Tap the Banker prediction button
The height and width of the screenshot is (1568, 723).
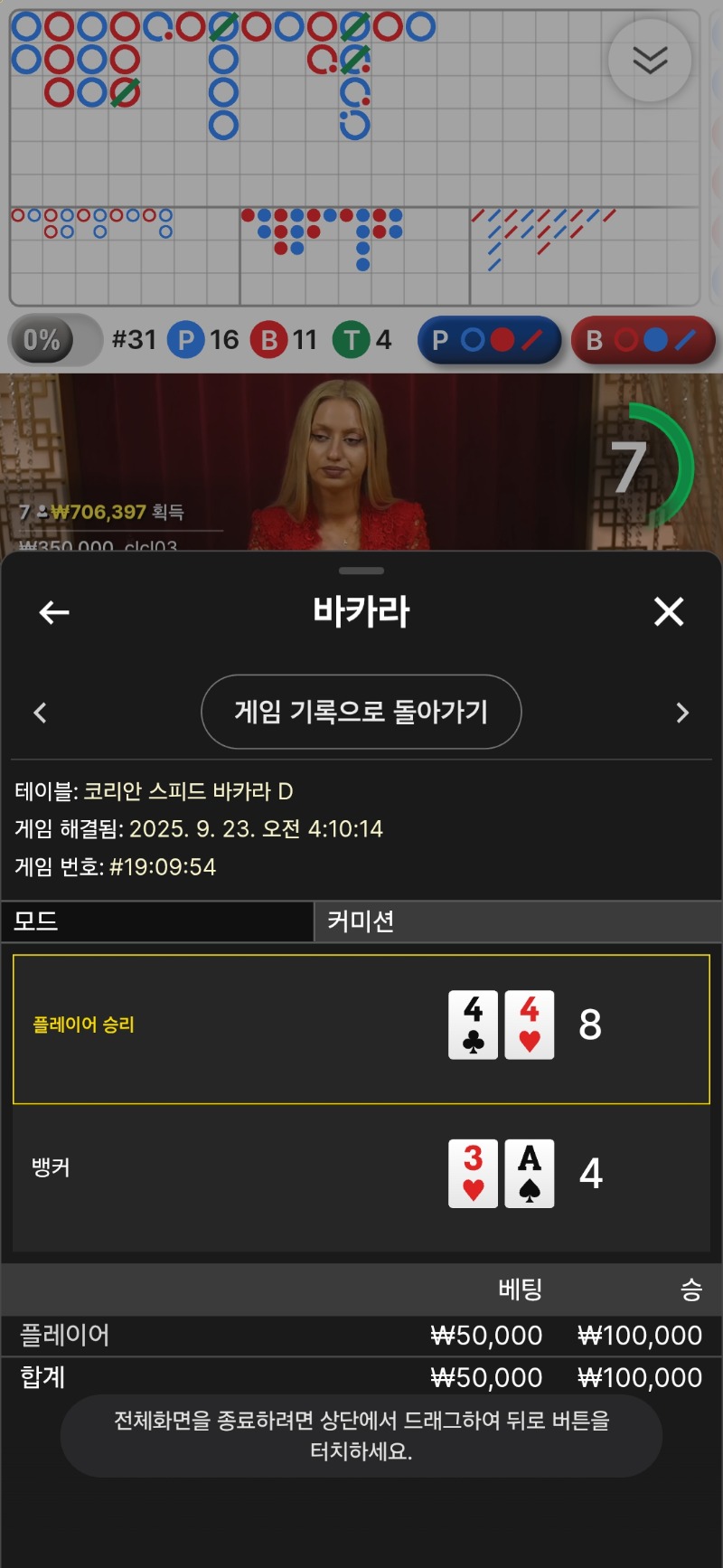click(x=643, y=340)
